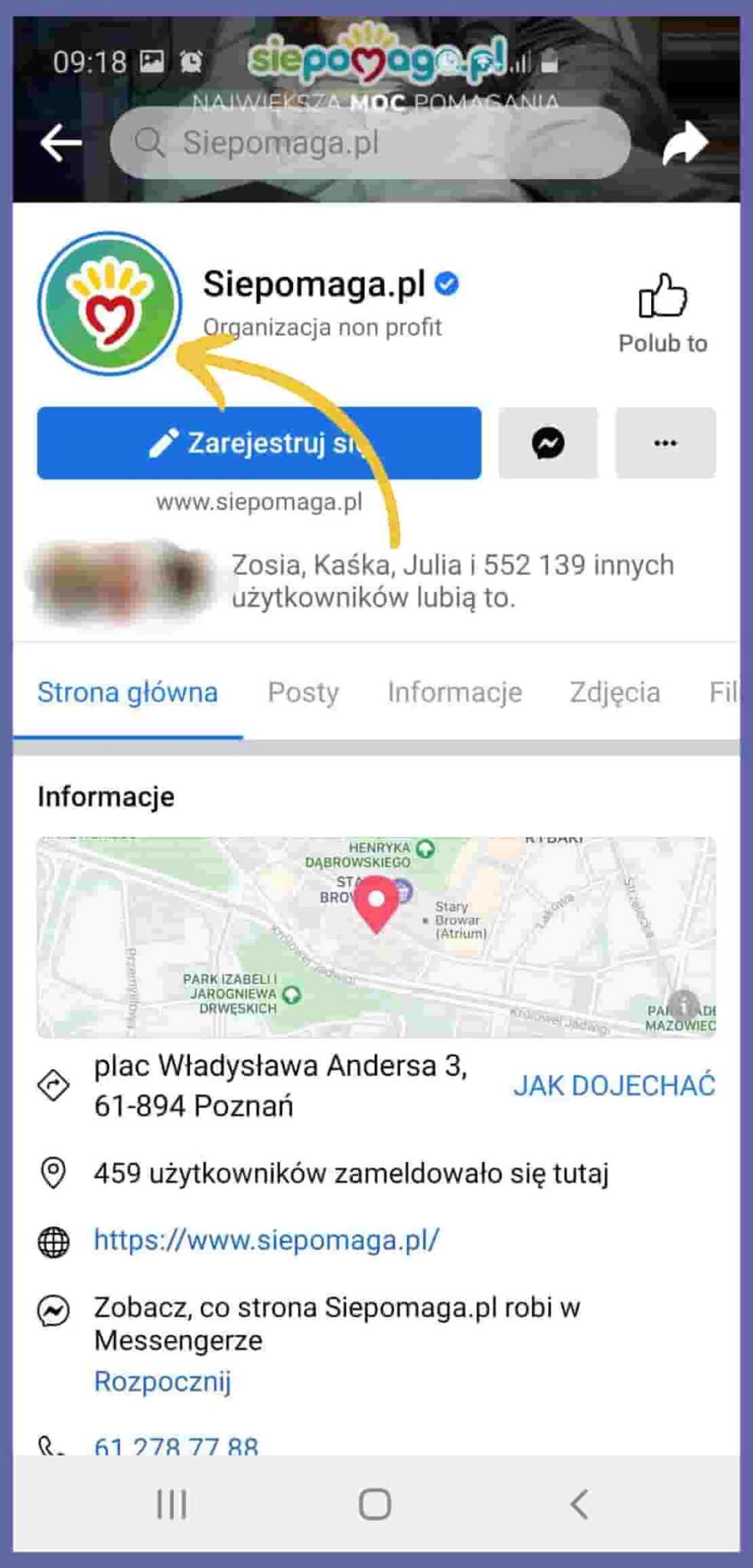This screenshot has height=1568, width=753.
Task: Open the three-dot more options menu
Action: tap(664, 443)
